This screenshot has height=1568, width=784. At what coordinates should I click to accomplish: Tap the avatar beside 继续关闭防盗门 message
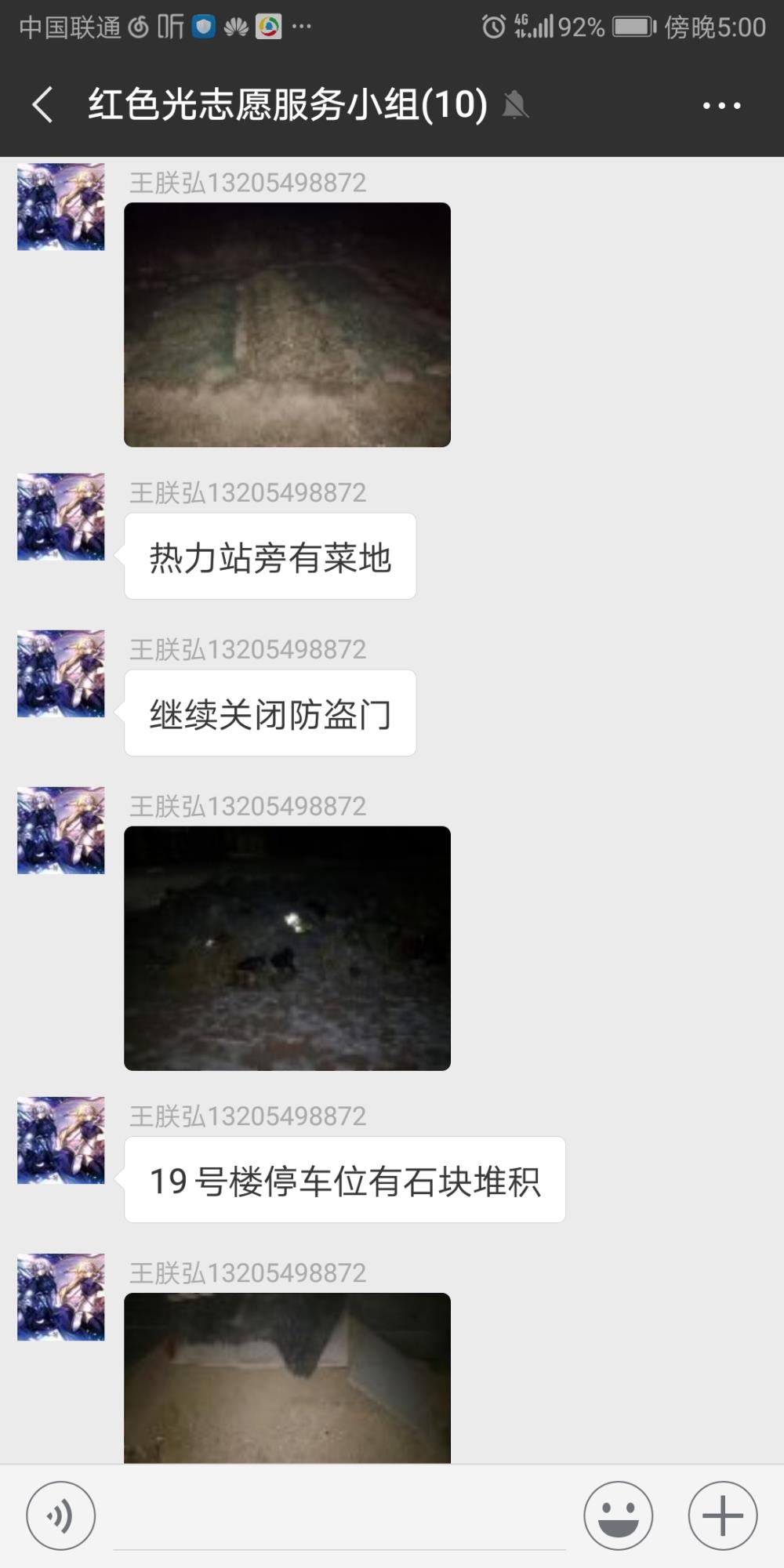click(x=61, y=673)
